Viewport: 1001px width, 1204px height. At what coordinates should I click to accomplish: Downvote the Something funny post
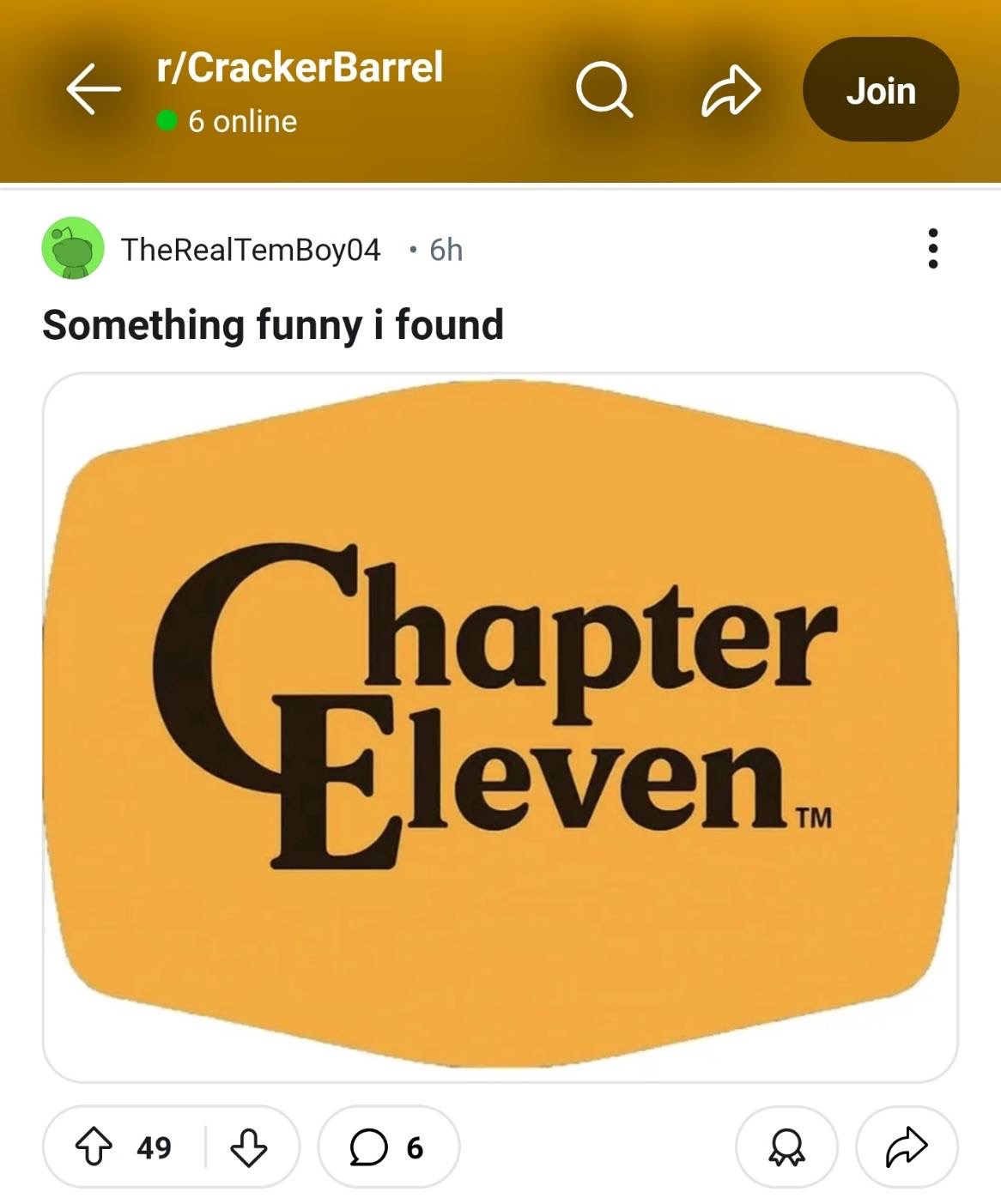coord(249,1147)
